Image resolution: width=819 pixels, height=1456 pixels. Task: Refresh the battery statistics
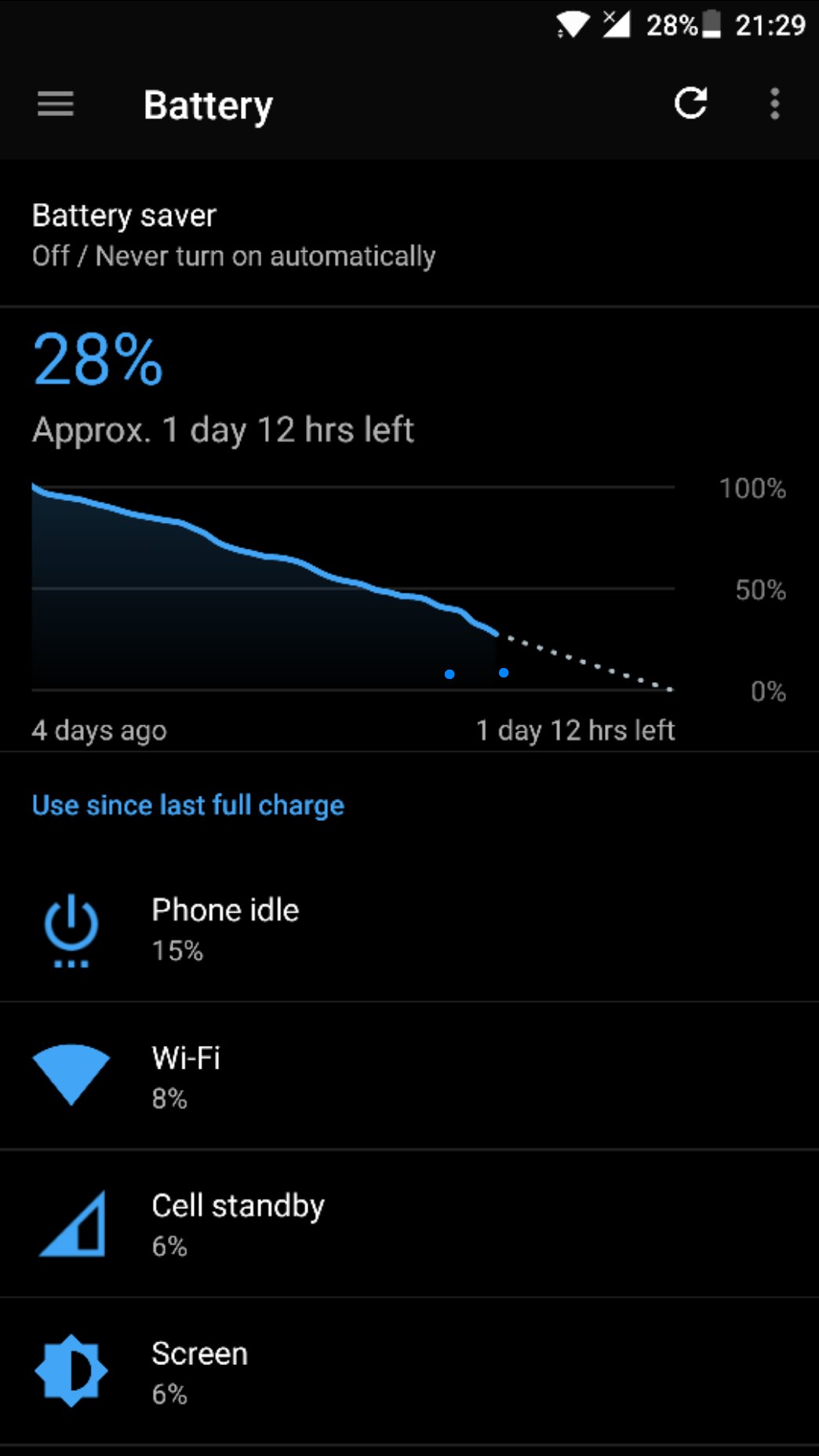click(x=690, y=103)
